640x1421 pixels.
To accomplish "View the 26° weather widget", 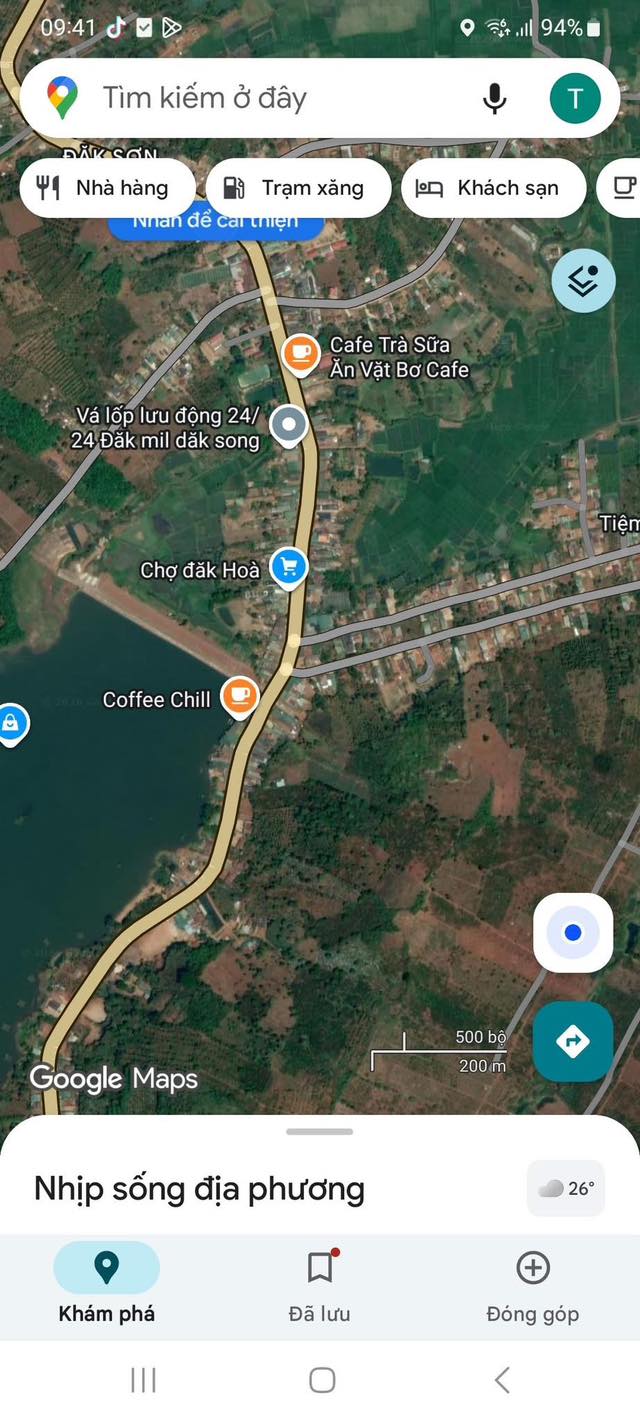I will 566,1188.
